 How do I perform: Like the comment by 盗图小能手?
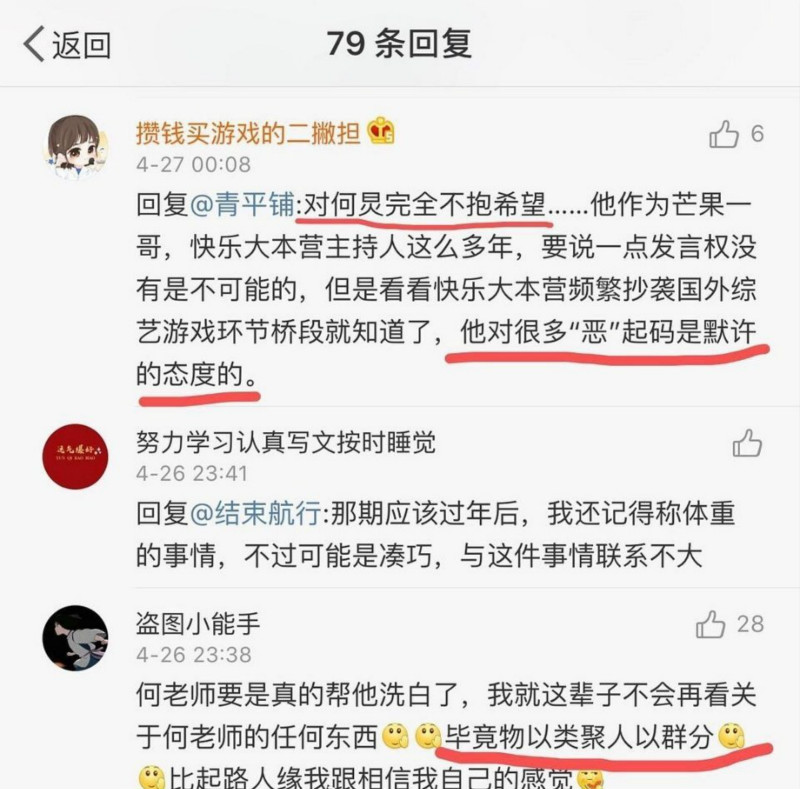pos(711,625)
